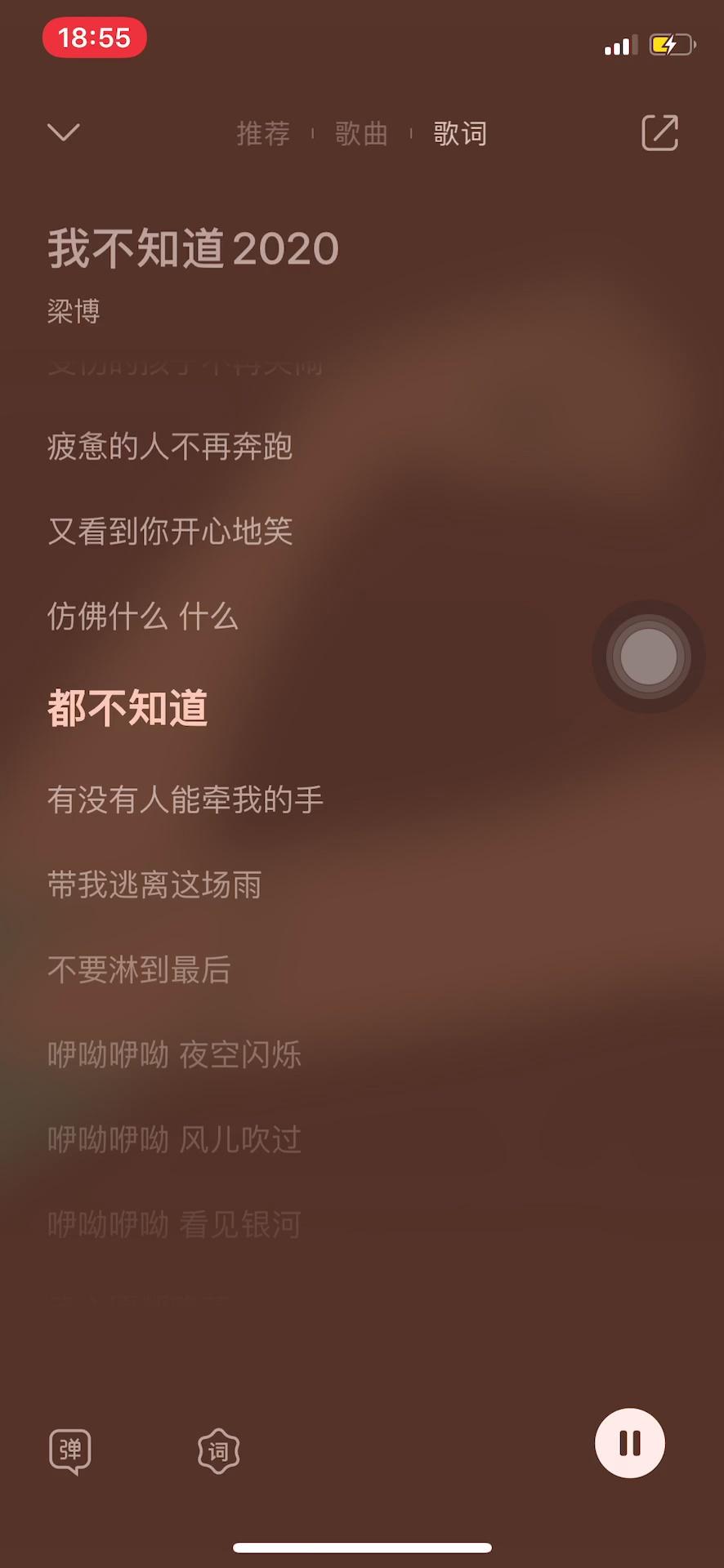Collapse the player with the down chevron
The image size is (724, 1568).
[x=64, y=132]
